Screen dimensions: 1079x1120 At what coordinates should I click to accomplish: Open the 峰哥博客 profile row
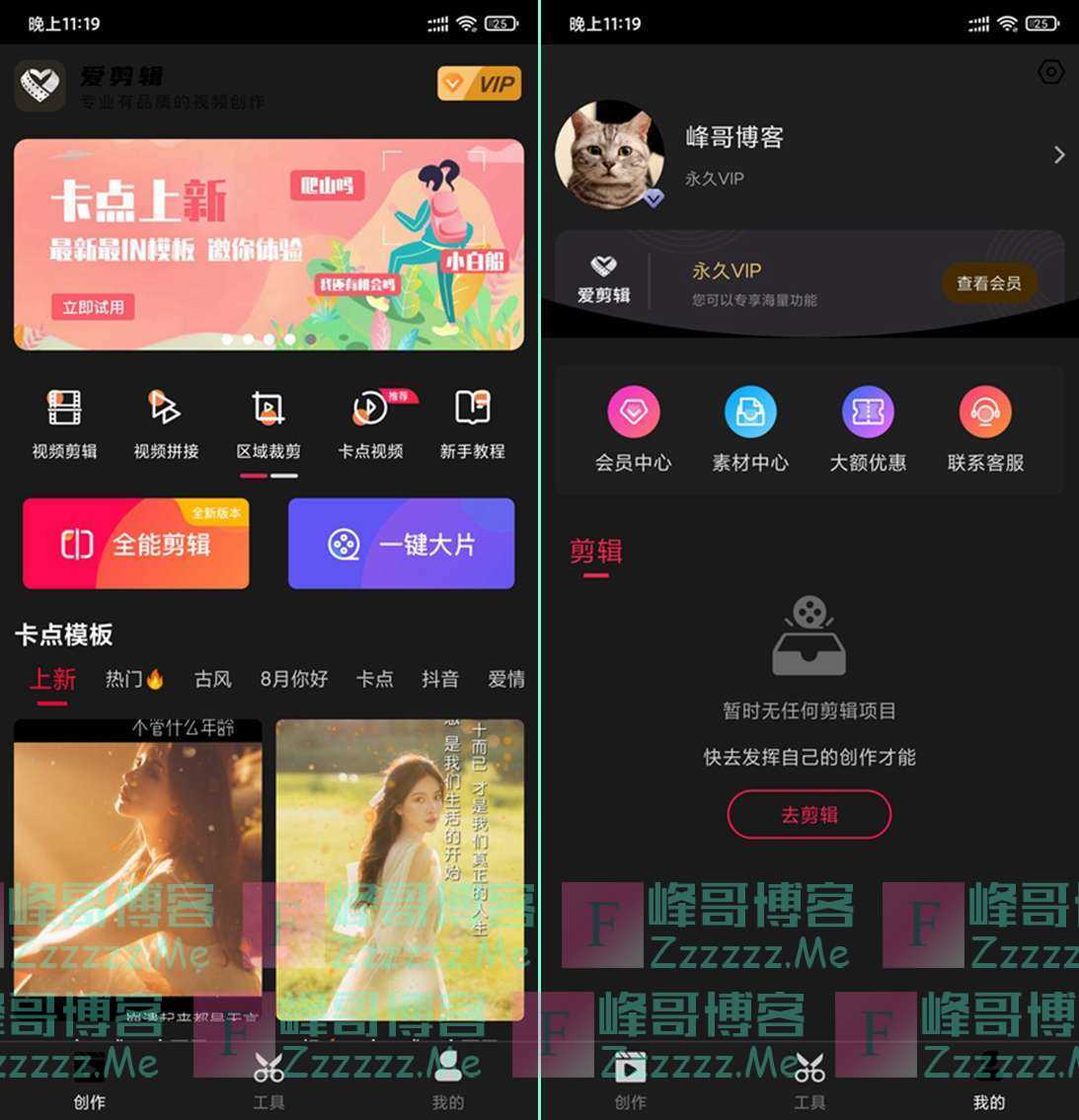[x=809, y=154]
